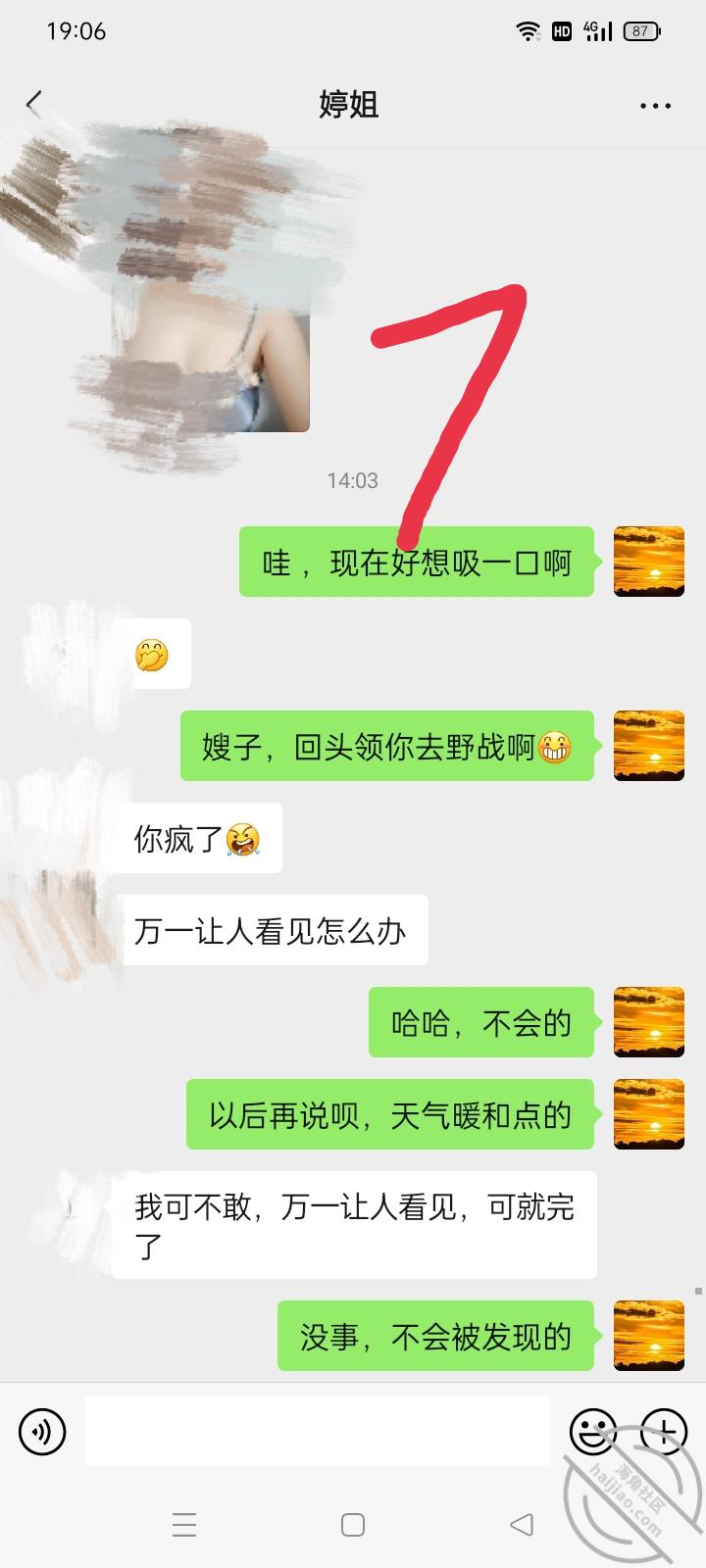Image resolution: width=706 pixels, height=1568 pixels.
Task: Tap the sunset avatar beside 哈哈，不会的
Action: click(648, 1022)
